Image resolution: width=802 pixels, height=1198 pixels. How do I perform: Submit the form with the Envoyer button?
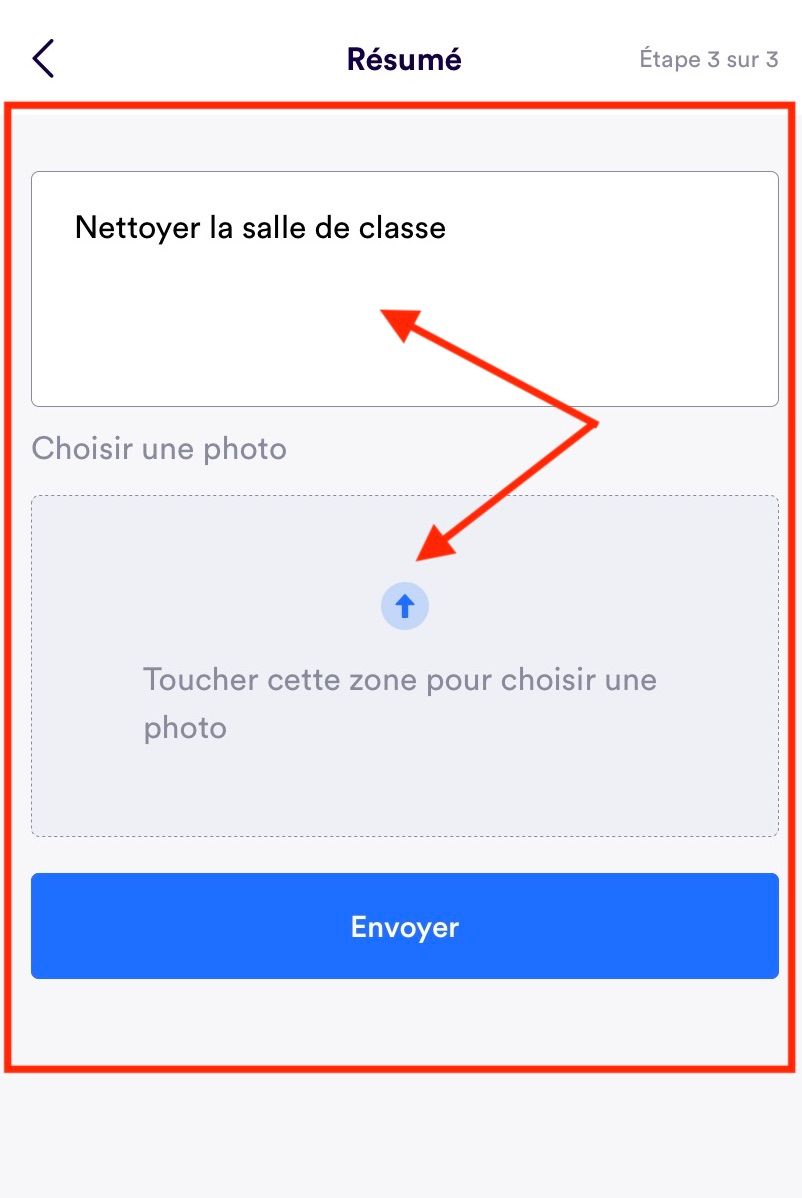[x=404, y=926]
